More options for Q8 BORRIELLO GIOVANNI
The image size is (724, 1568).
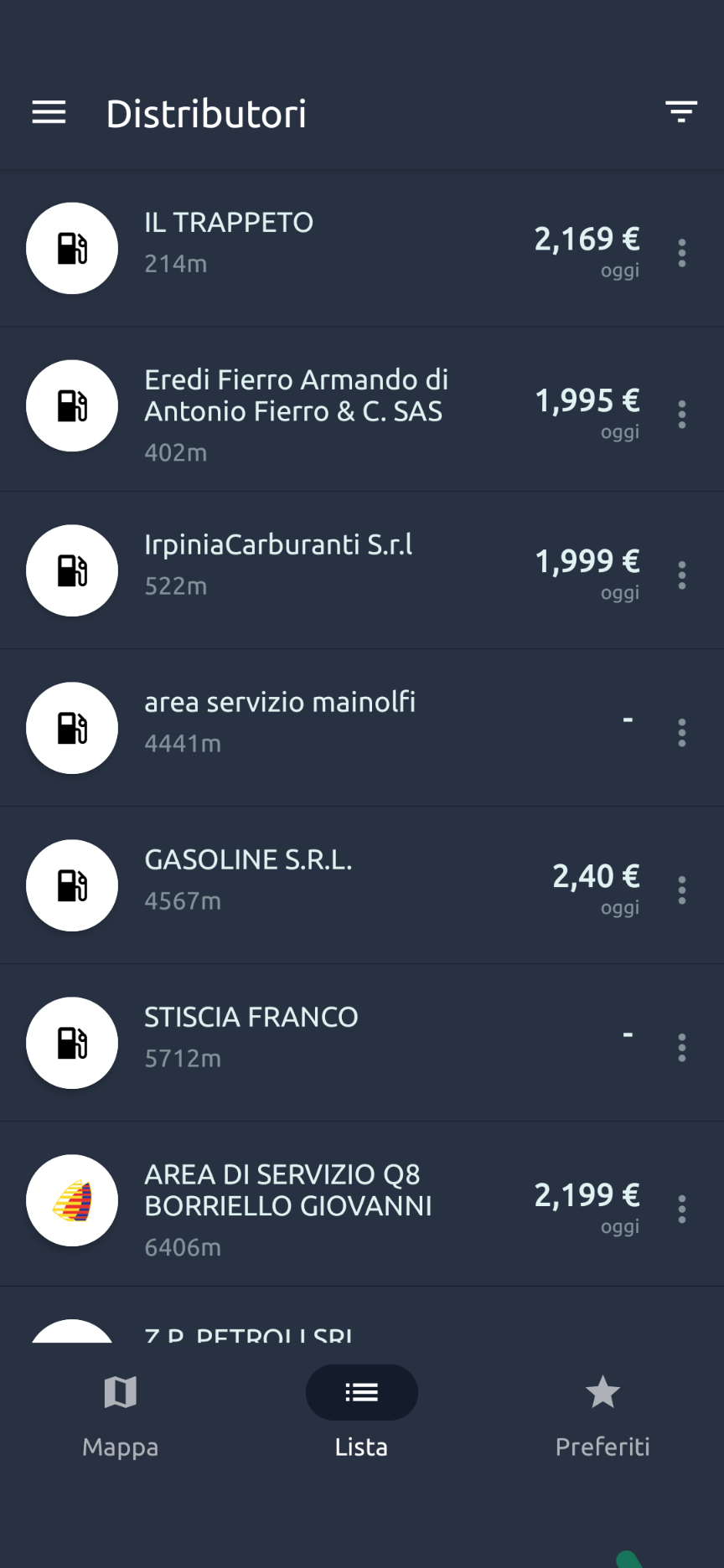click(682, 1209)
